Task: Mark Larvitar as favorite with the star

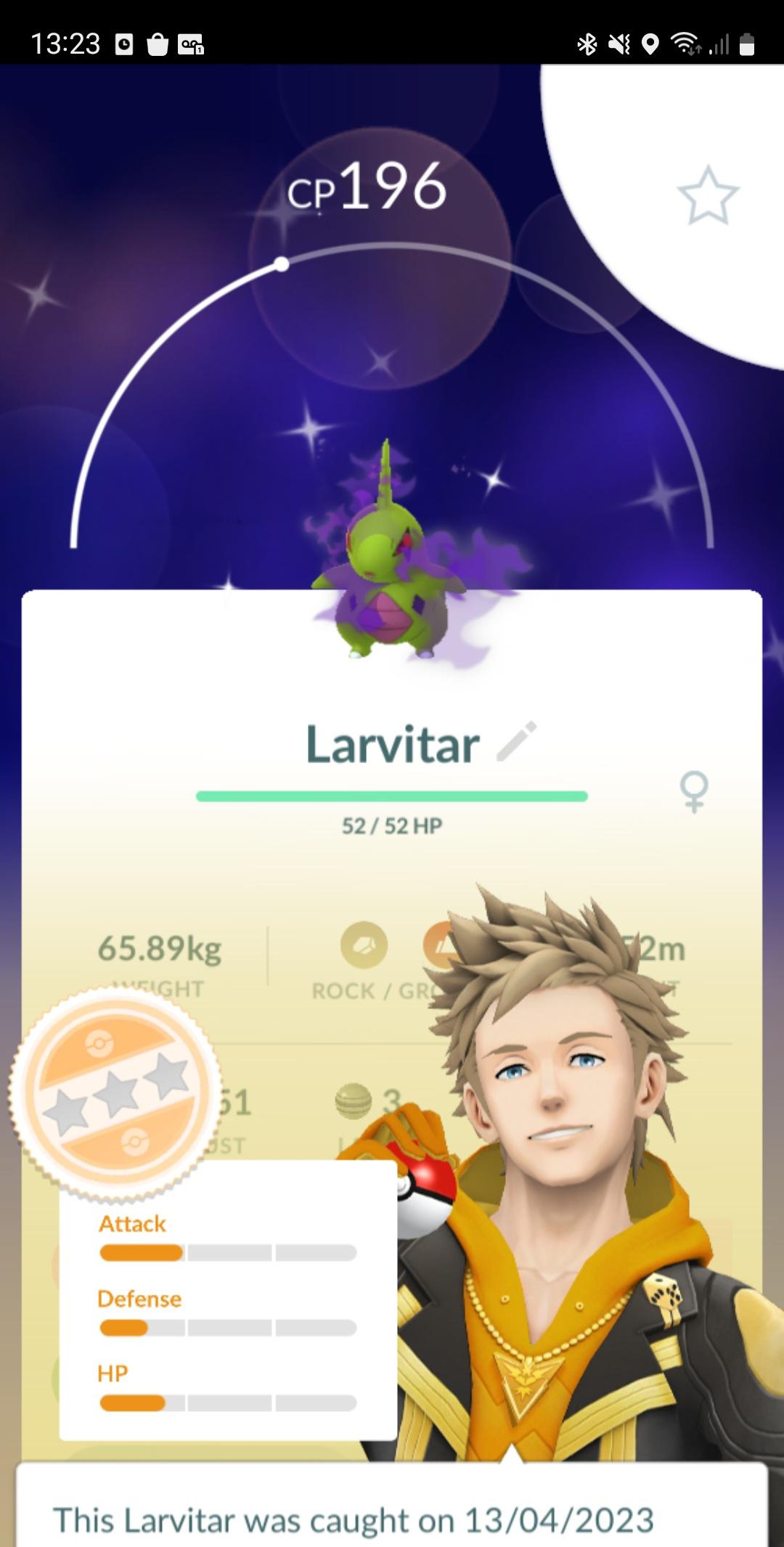Action: [x=707, y=195]
